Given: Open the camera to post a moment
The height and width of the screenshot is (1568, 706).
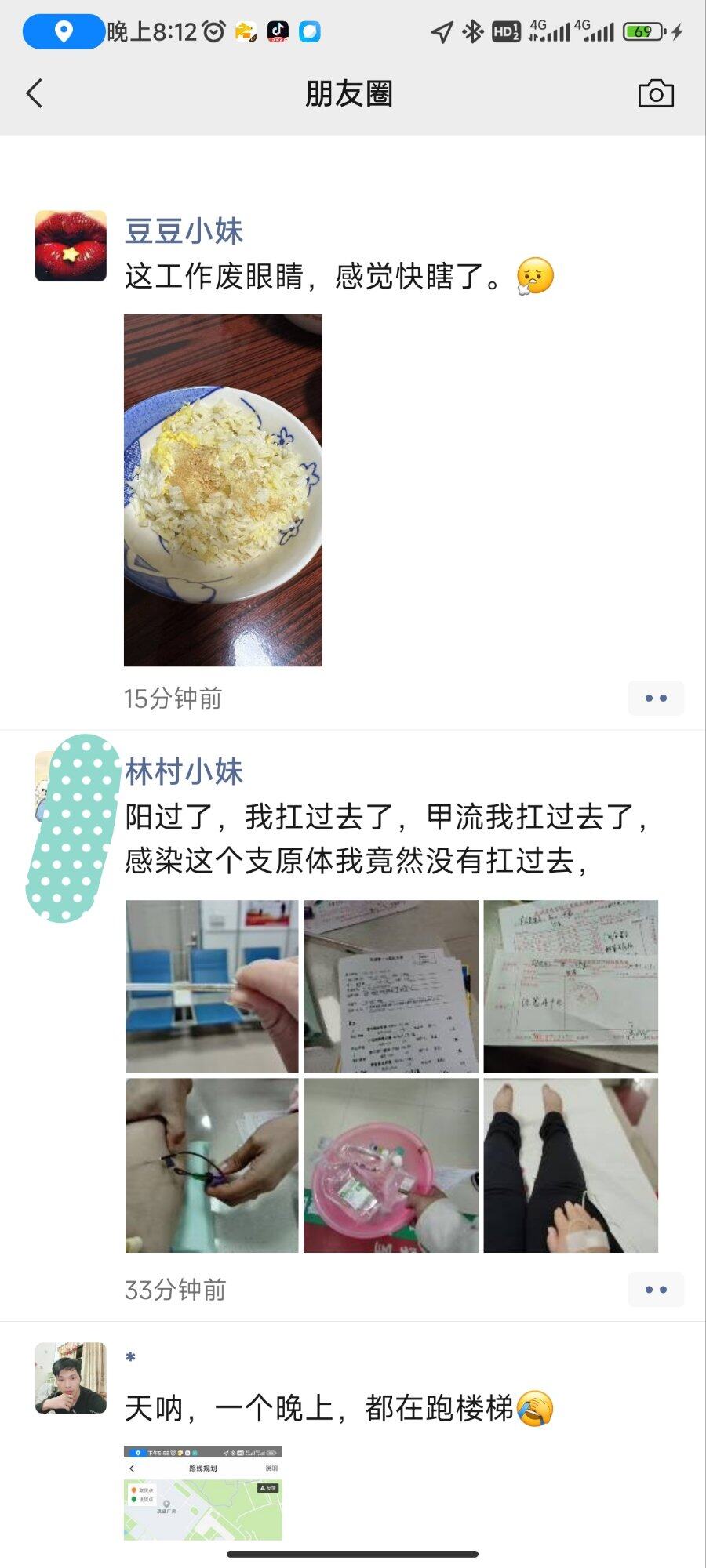Looking at the screenshot, I should tap(656, 94).
